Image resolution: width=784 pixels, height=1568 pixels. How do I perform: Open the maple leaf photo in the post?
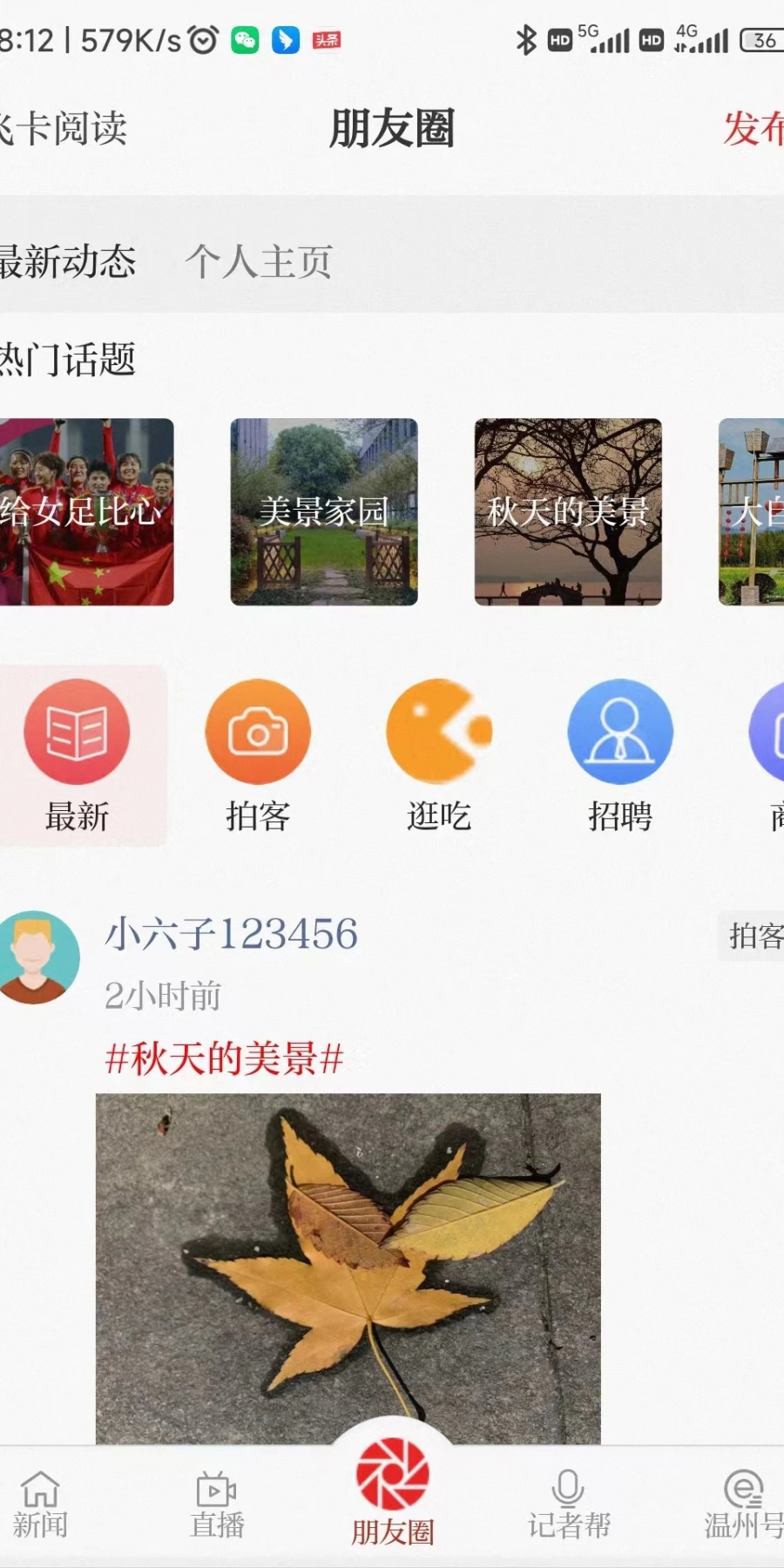(x=348, y=1267)
